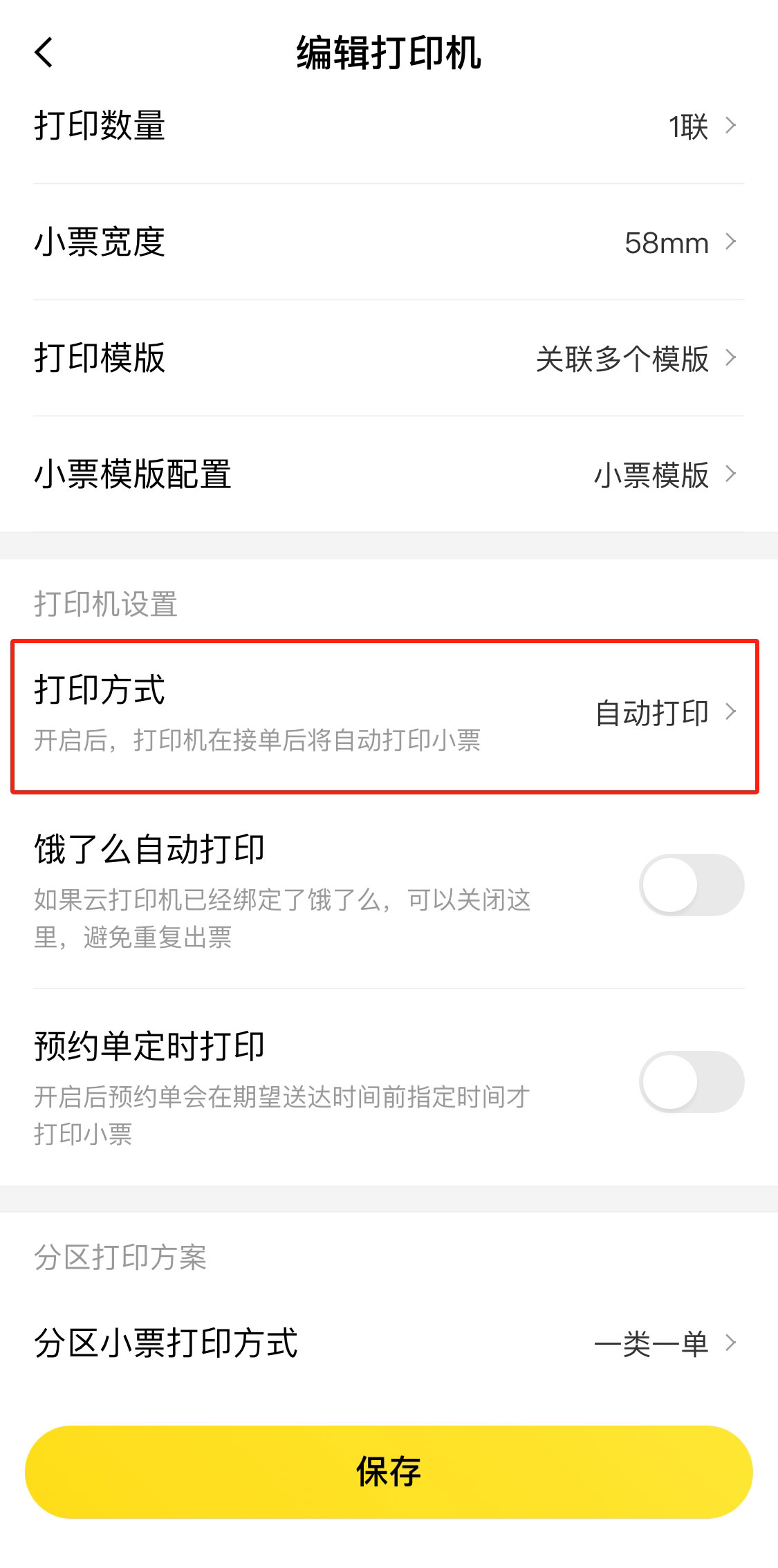This screenshot has width=778, height=1568.
Task: Turn on 预约单定时打印
Action: (691, 1082)
